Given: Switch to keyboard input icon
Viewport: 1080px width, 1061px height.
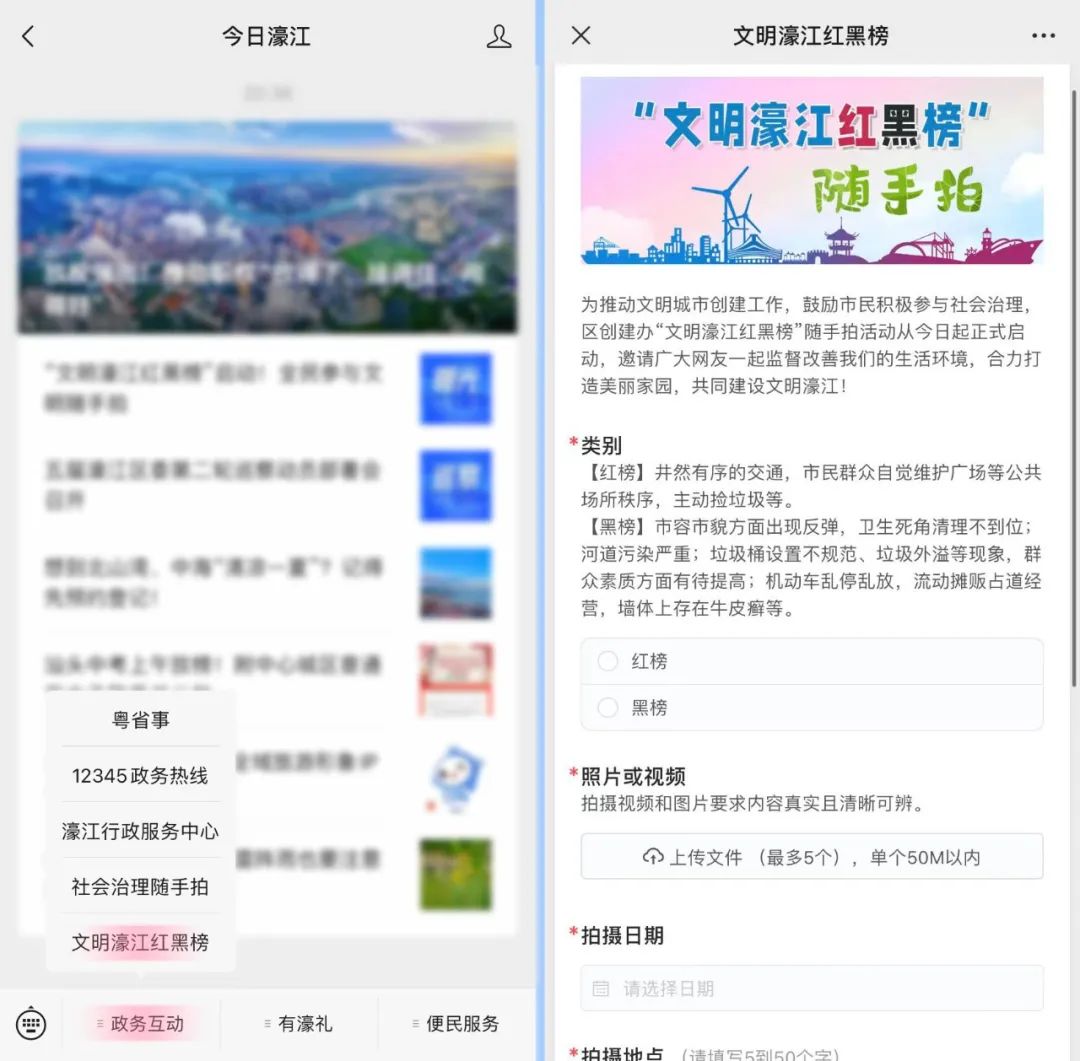Looking at the screenshot, I should (31, 1023).
